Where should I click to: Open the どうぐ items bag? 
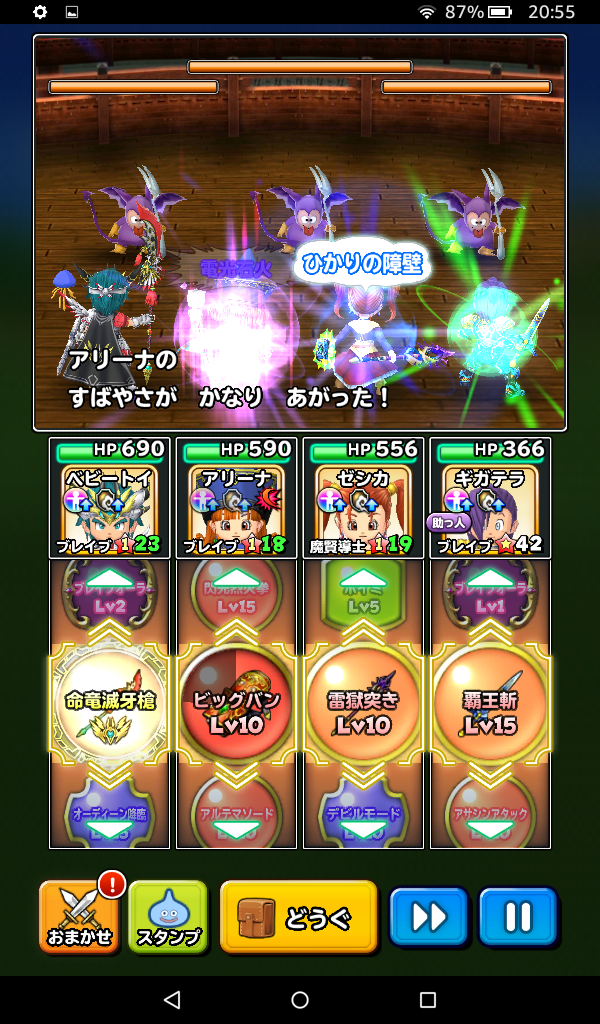(x=298, y=915)
